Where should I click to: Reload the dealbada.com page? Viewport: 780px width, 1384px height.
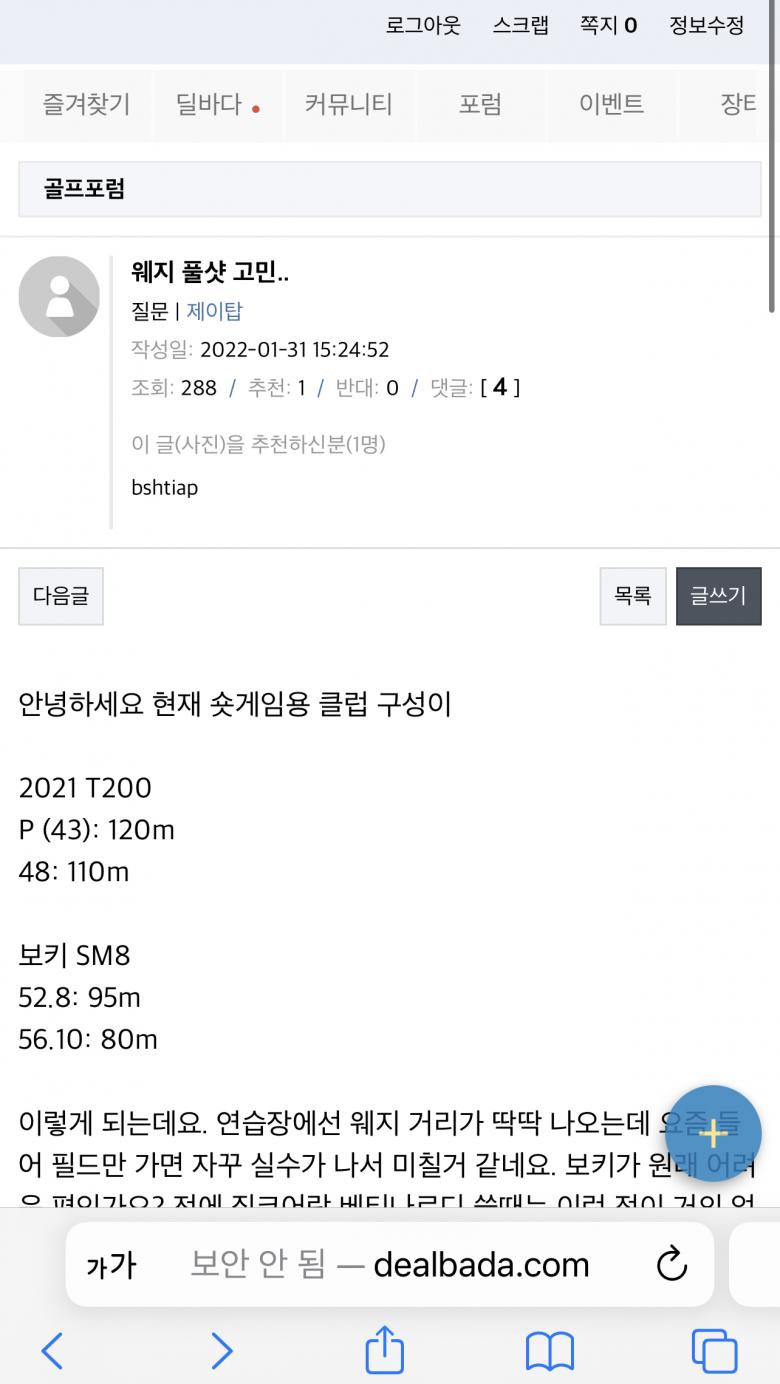click(x=672, y=1264)
